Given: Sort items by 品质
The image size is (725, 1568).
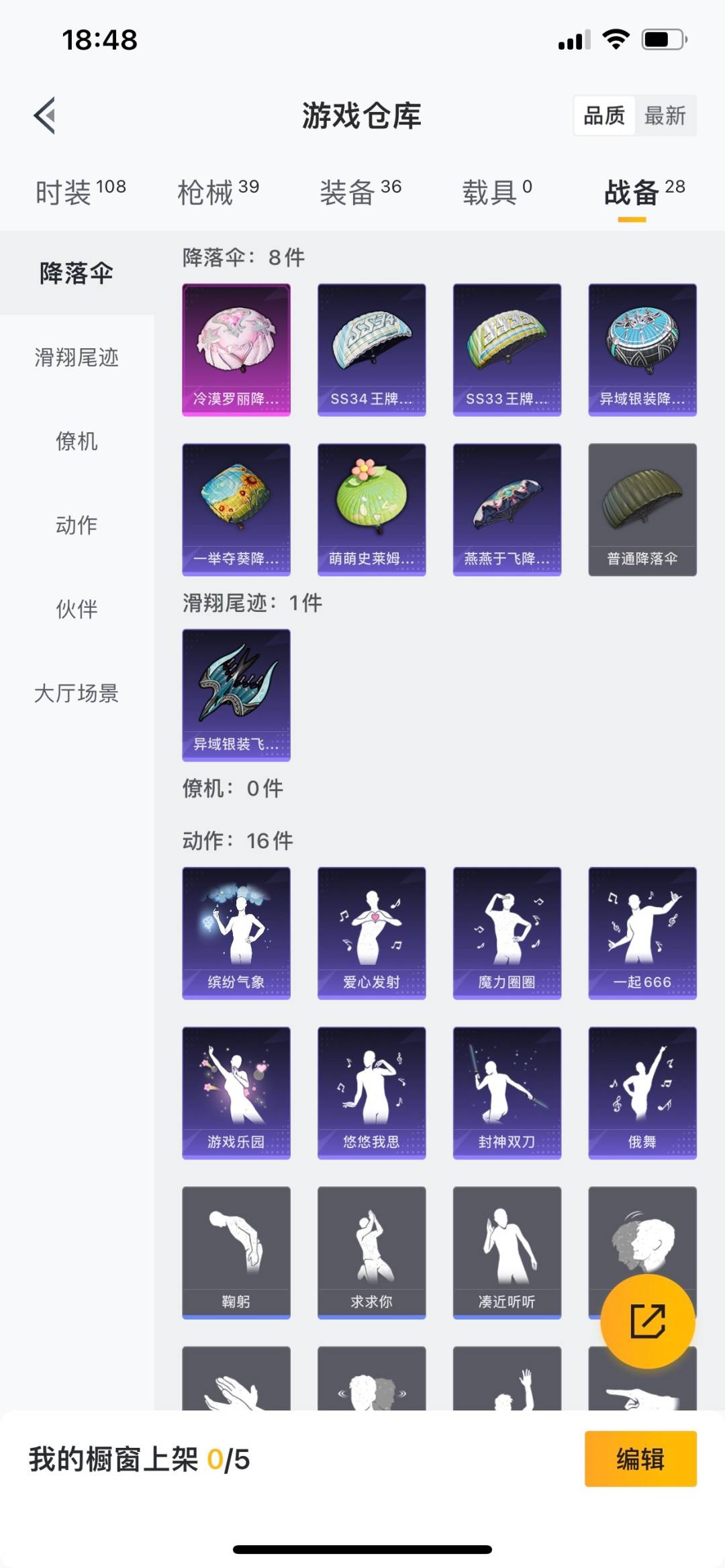Looking at the screenshot, I should [x=604, y=116].
